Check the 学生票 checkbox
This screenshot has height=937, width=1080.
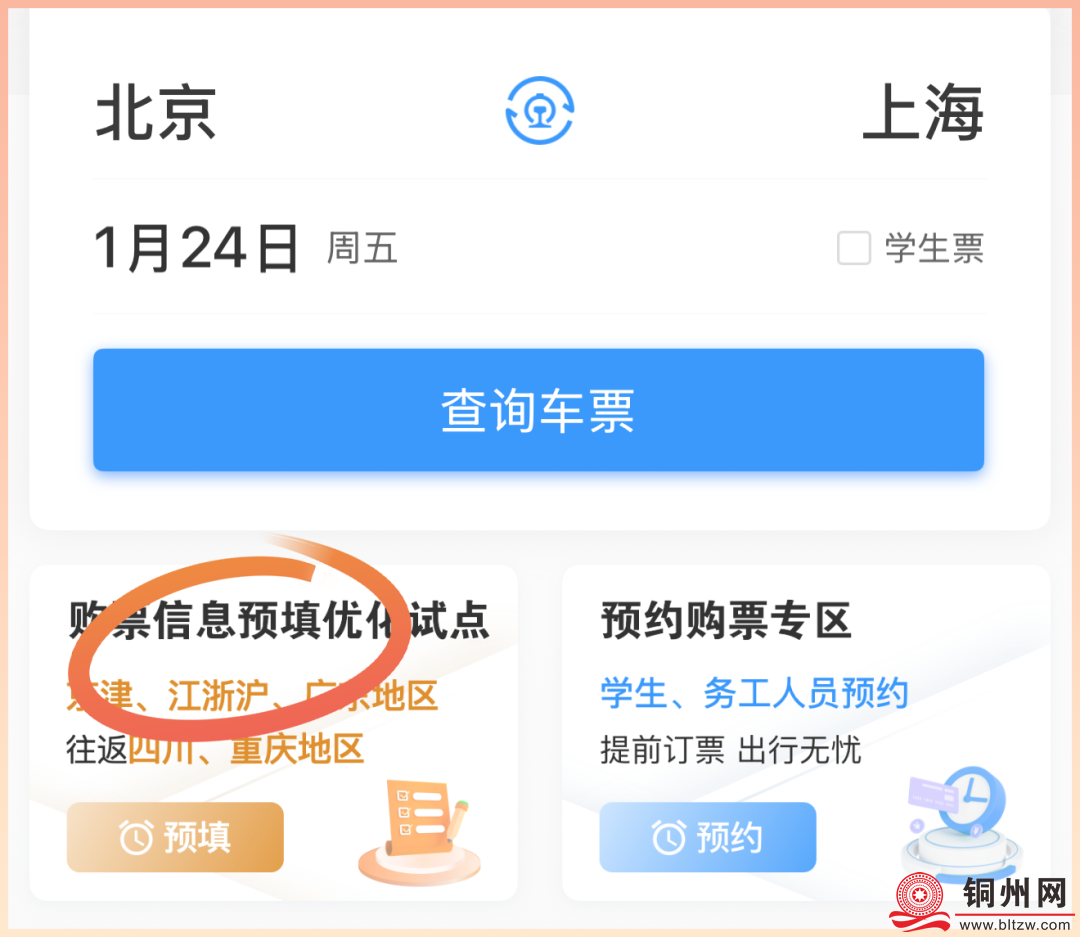[x=854, y=248]
